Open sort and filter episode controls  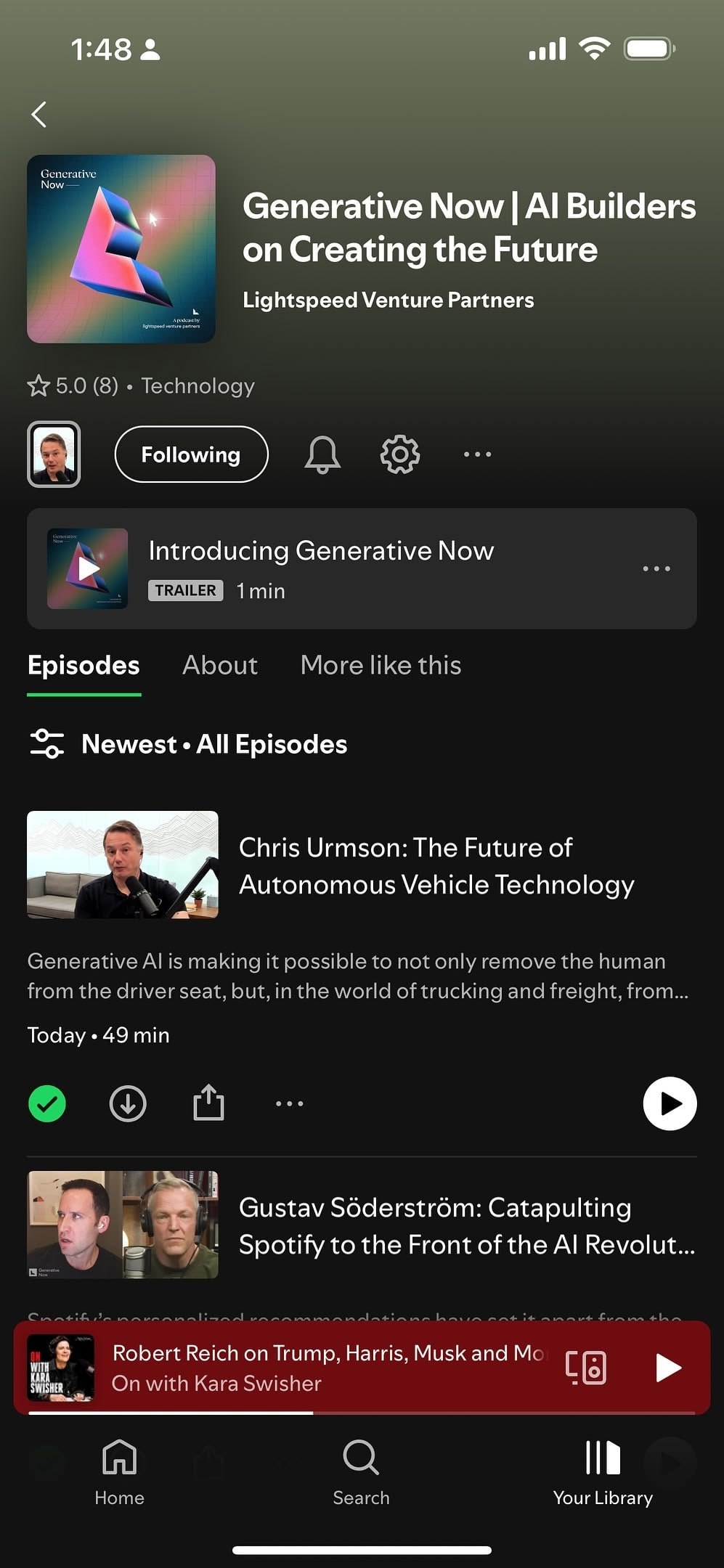[x=47, y=743]
